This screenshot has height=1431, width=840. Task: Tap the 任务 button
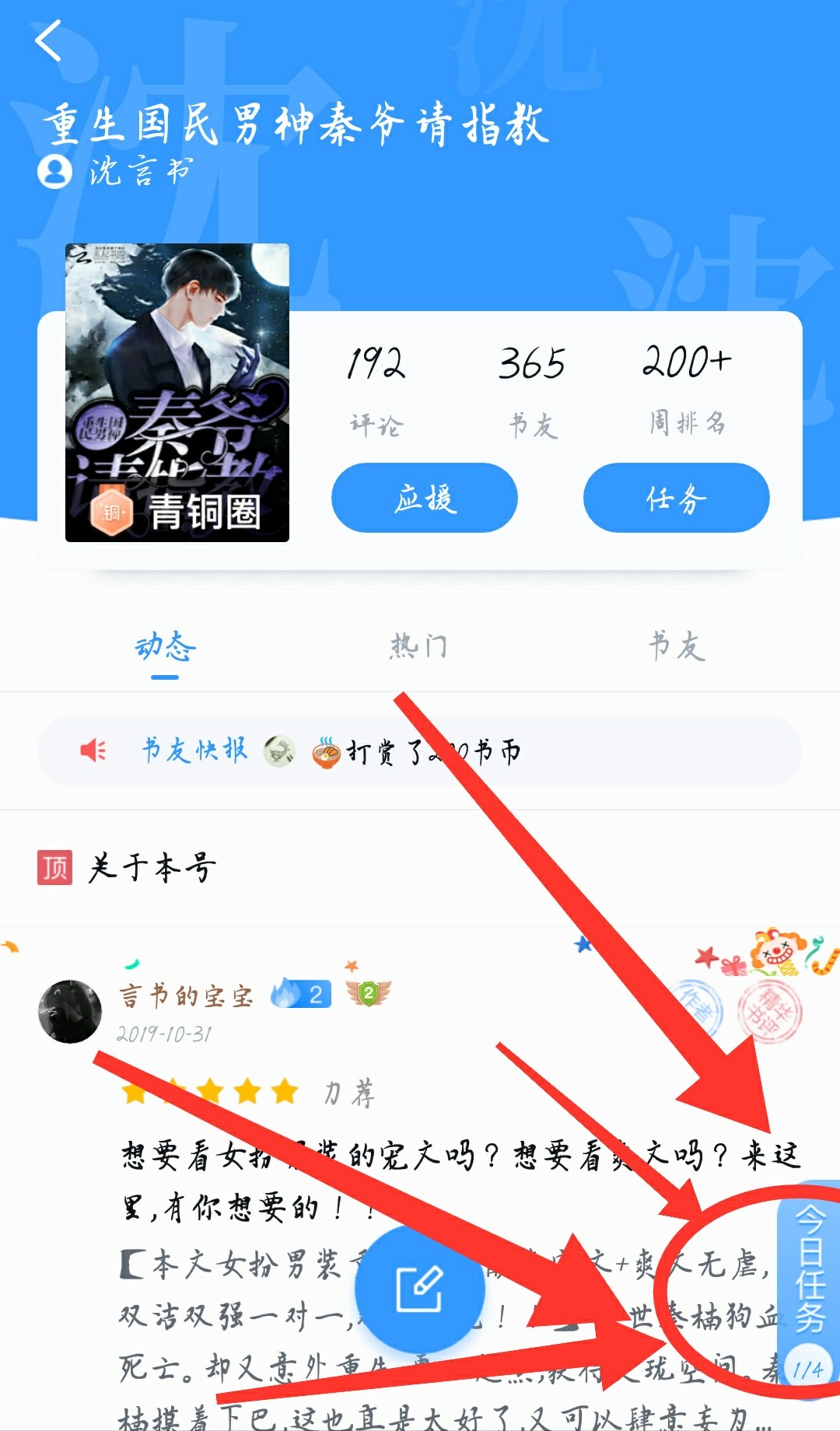[677, 498]
